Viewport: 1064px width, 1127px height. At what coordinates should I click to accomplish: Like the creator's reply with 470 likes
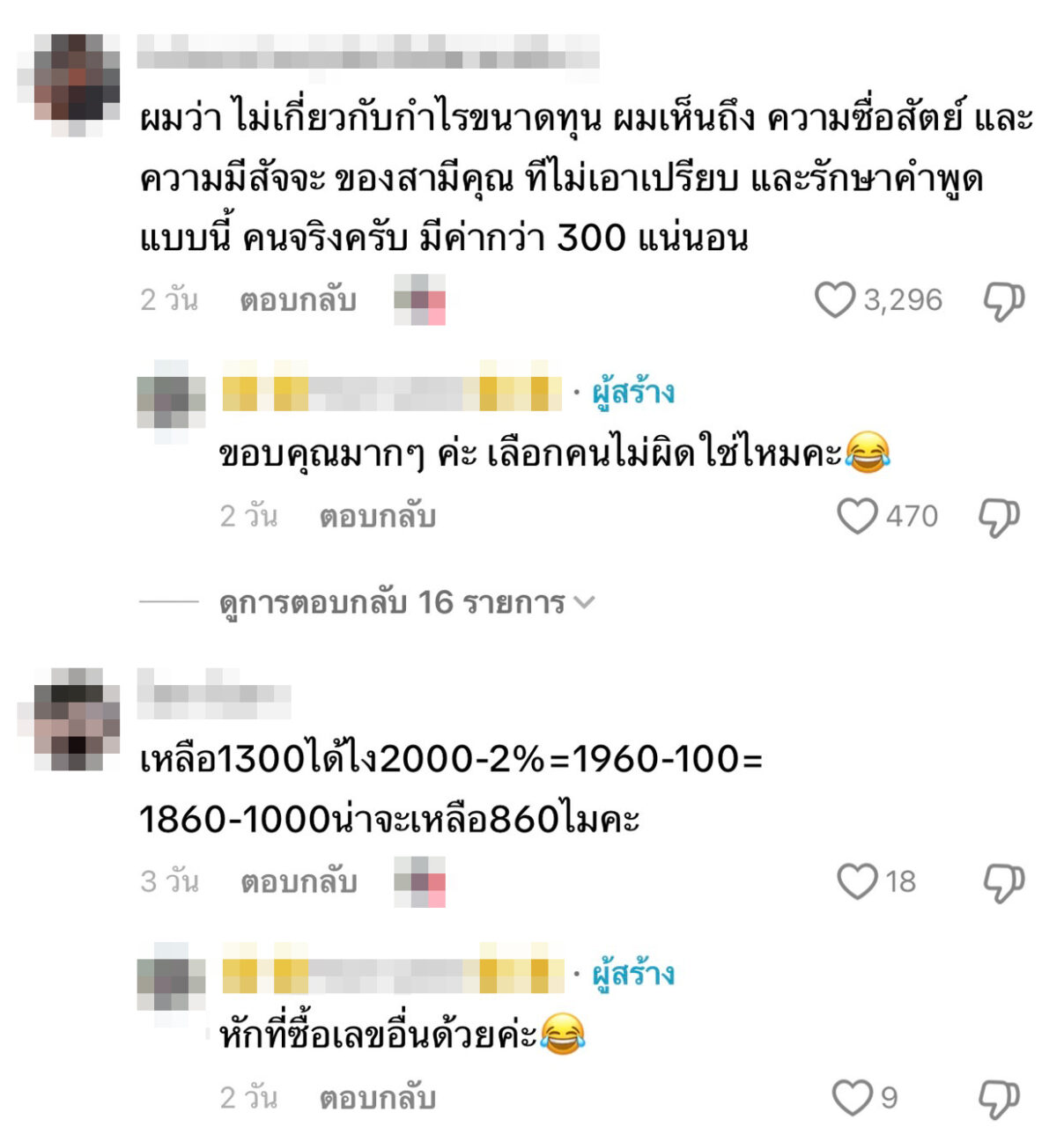click(856, 516)
